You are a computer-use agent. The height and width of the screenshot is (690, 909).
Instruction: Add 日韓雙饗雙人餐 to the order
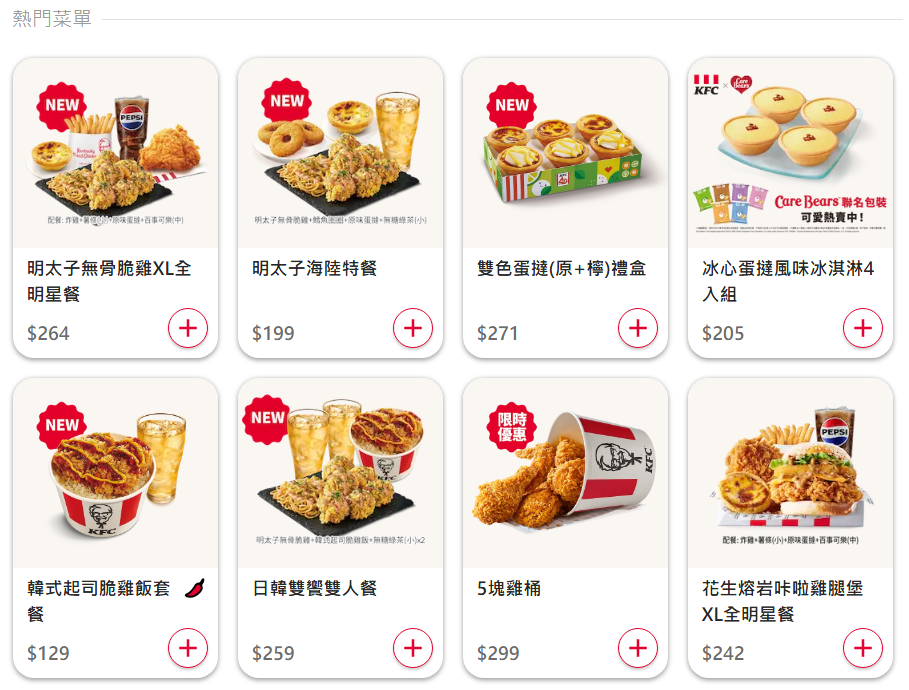tap(413, 648)
